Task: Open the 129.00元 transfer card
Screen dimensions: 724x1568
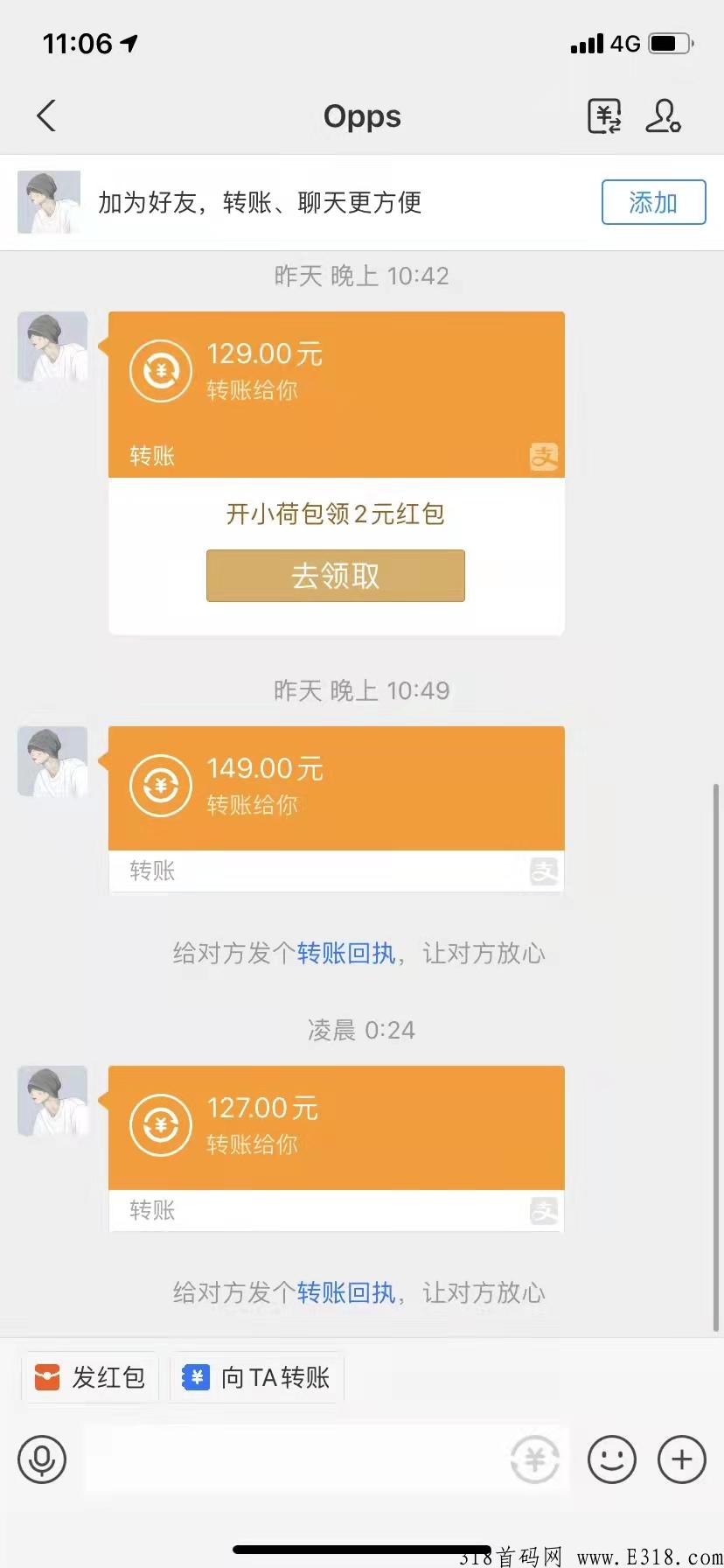Action: point(336,372)
